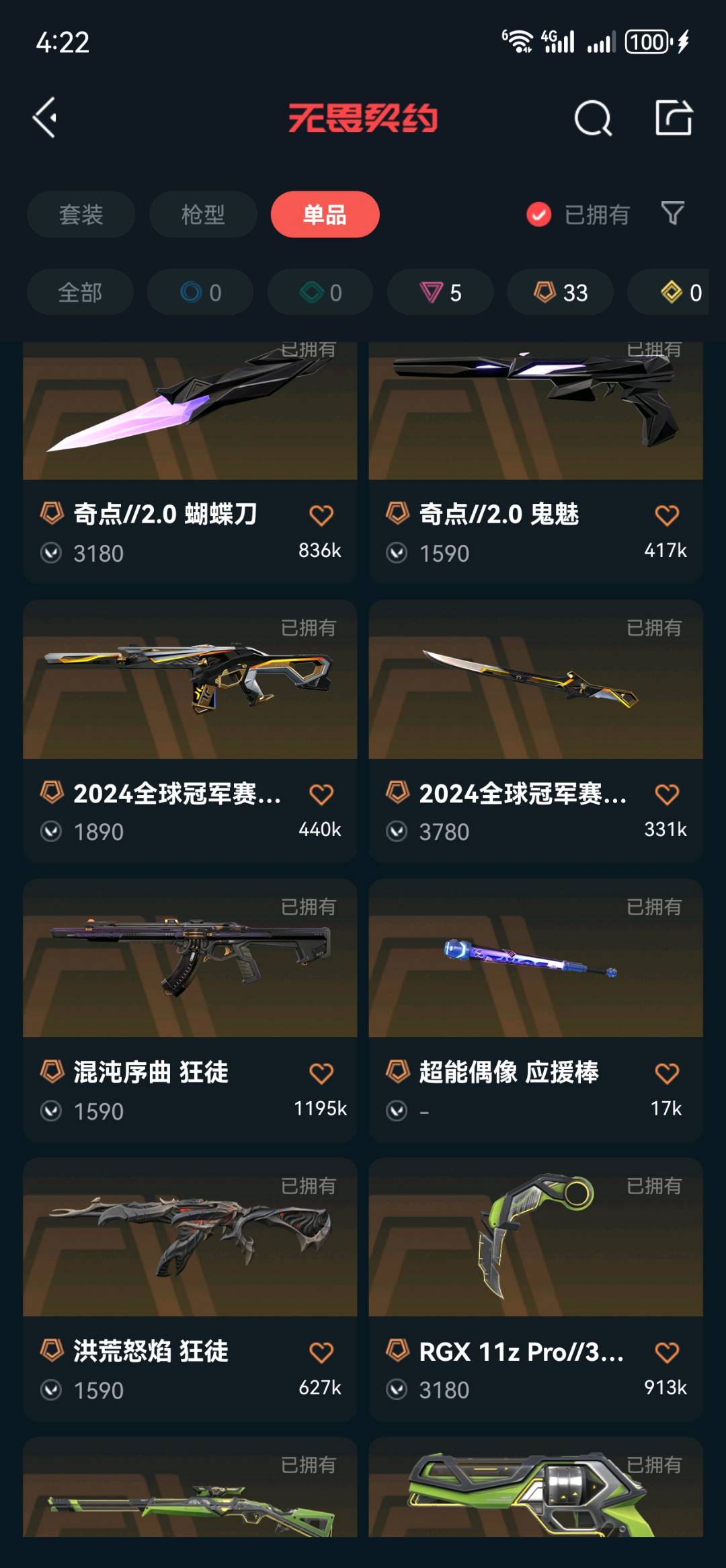Switch to the 套装 tab

[x=81, y=215]
